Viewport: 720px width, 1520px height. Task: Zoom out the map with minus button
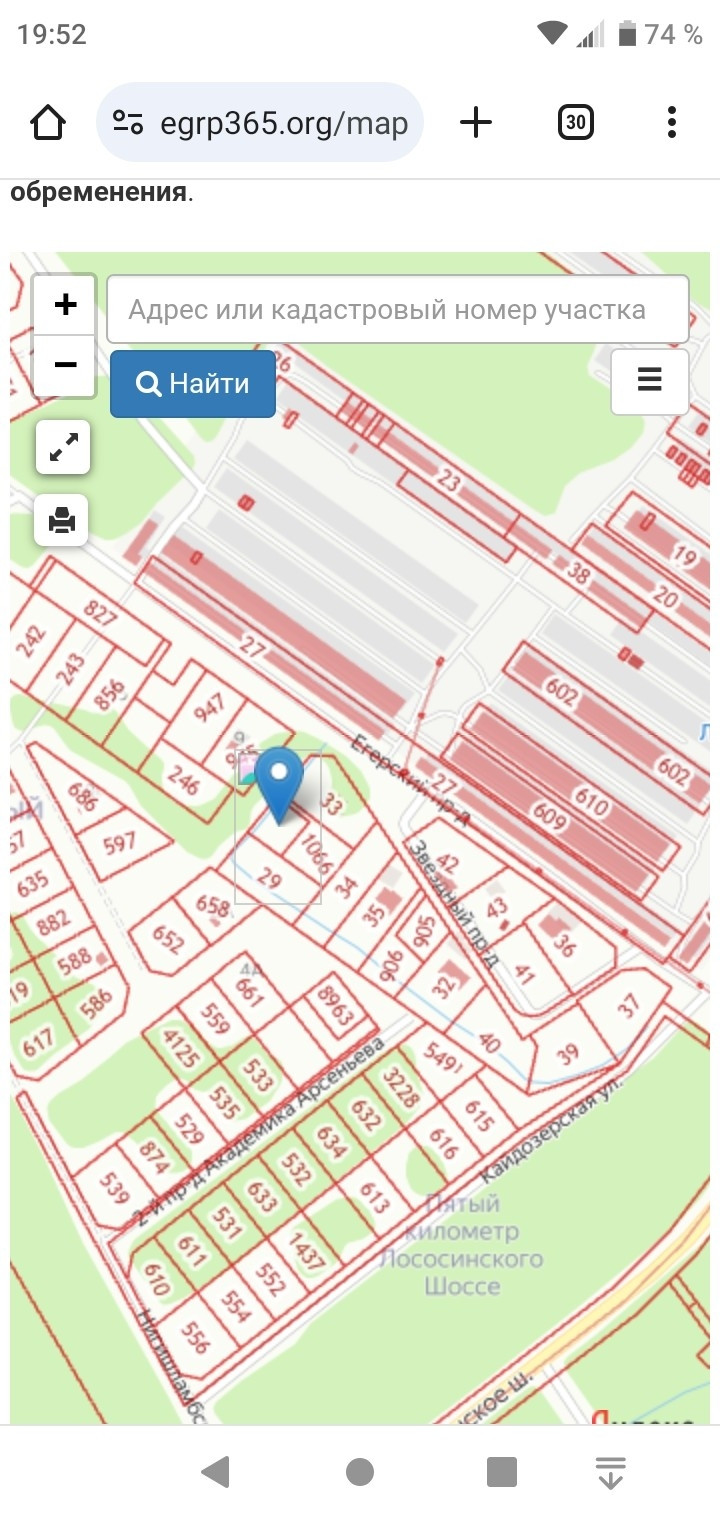coord(65,366)
